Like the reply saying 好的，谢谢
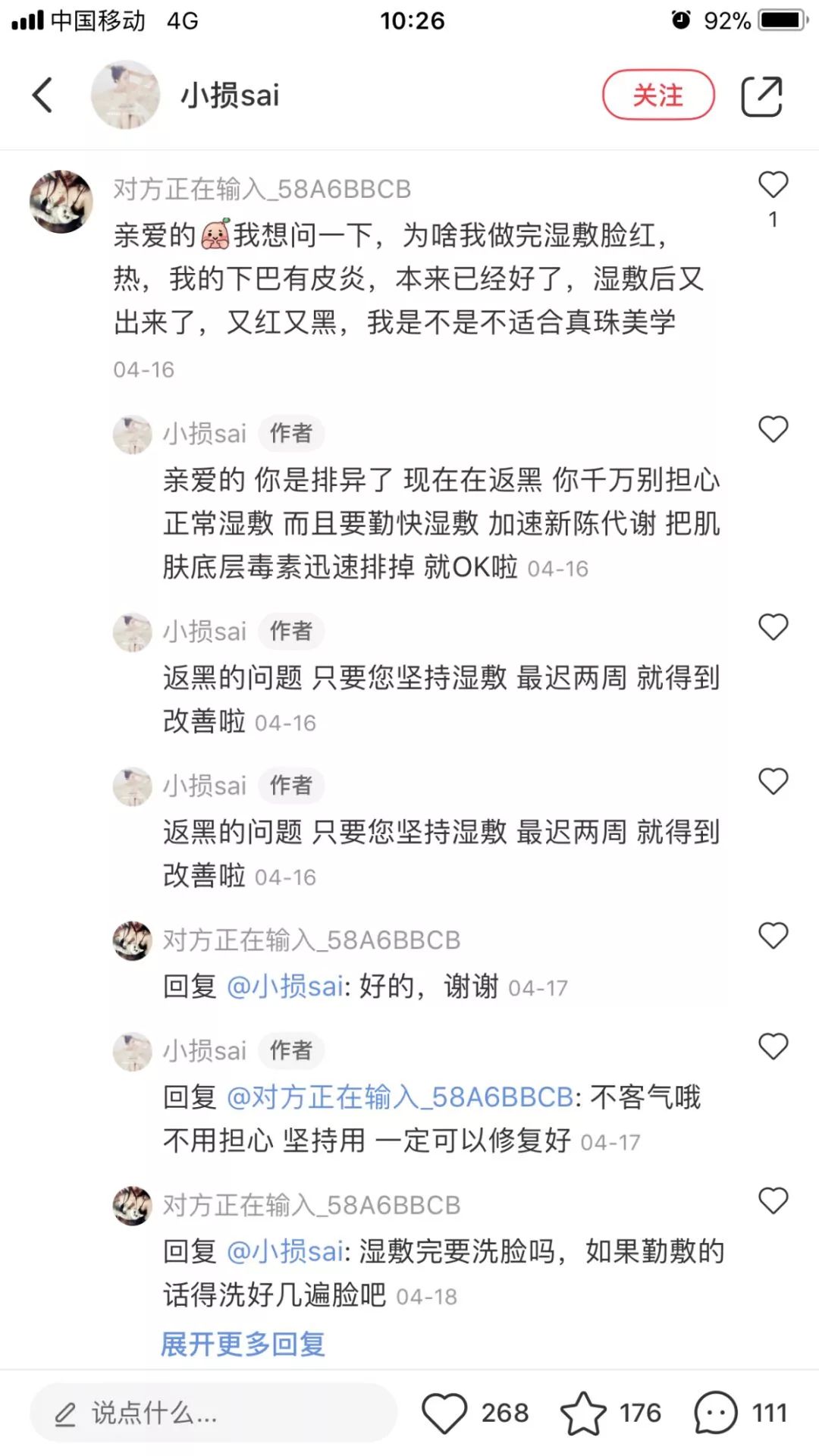The image size is (819, 1456). click(773, 936)
